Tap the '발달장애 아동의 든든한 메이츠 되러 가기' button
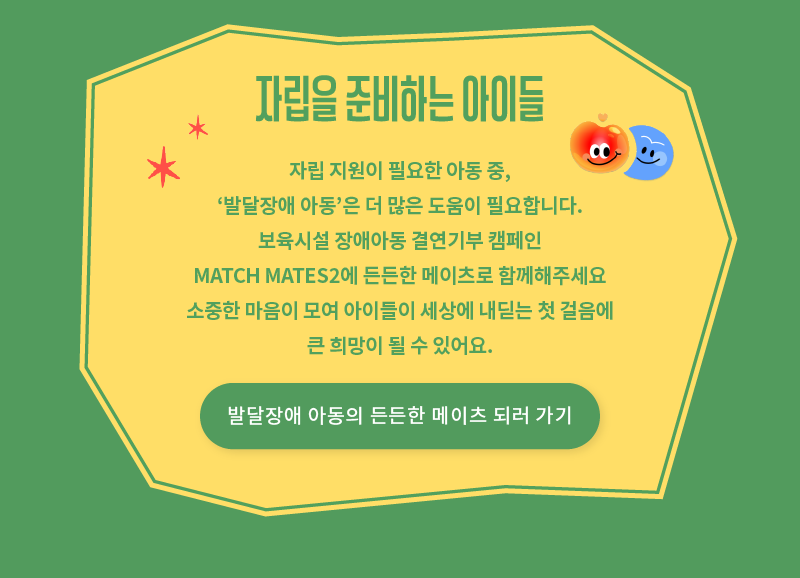The image size is (800, 578). click(x=400, y=415)
